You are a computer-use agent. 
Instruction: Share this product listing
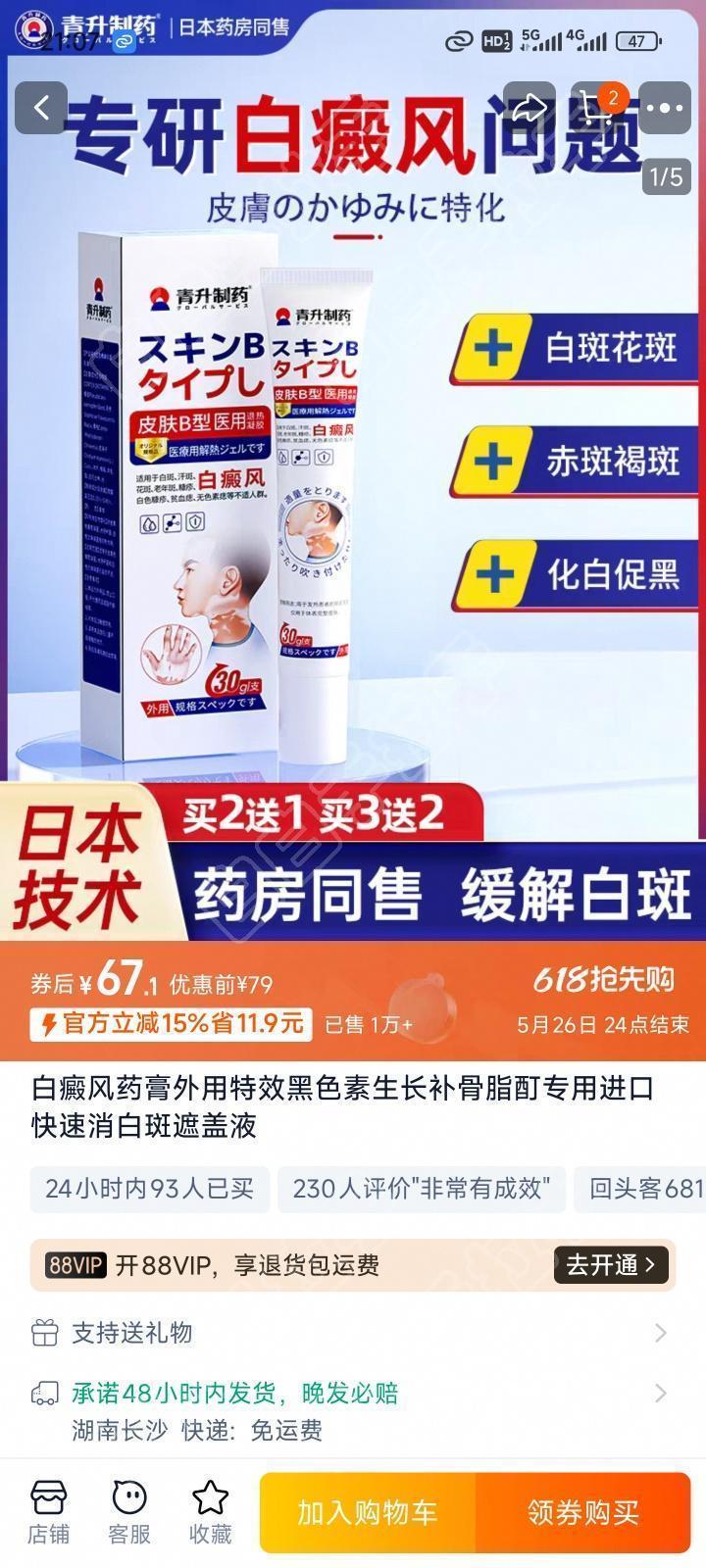tap(529, 108)
